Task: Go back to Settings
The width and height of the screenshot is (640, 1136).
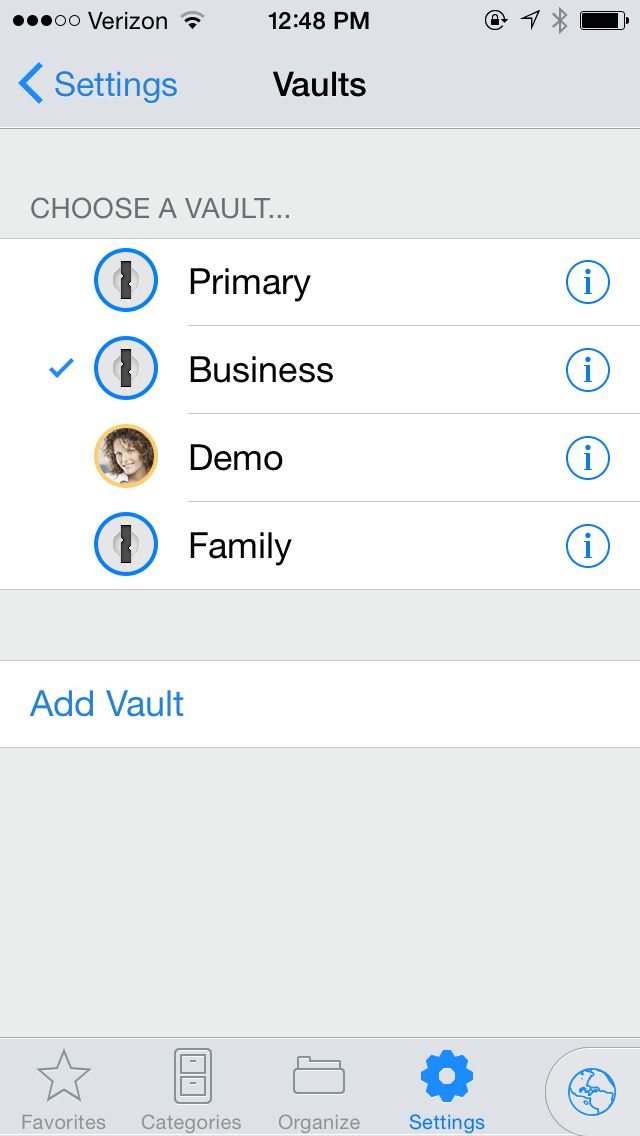Action: click(98, 85)
